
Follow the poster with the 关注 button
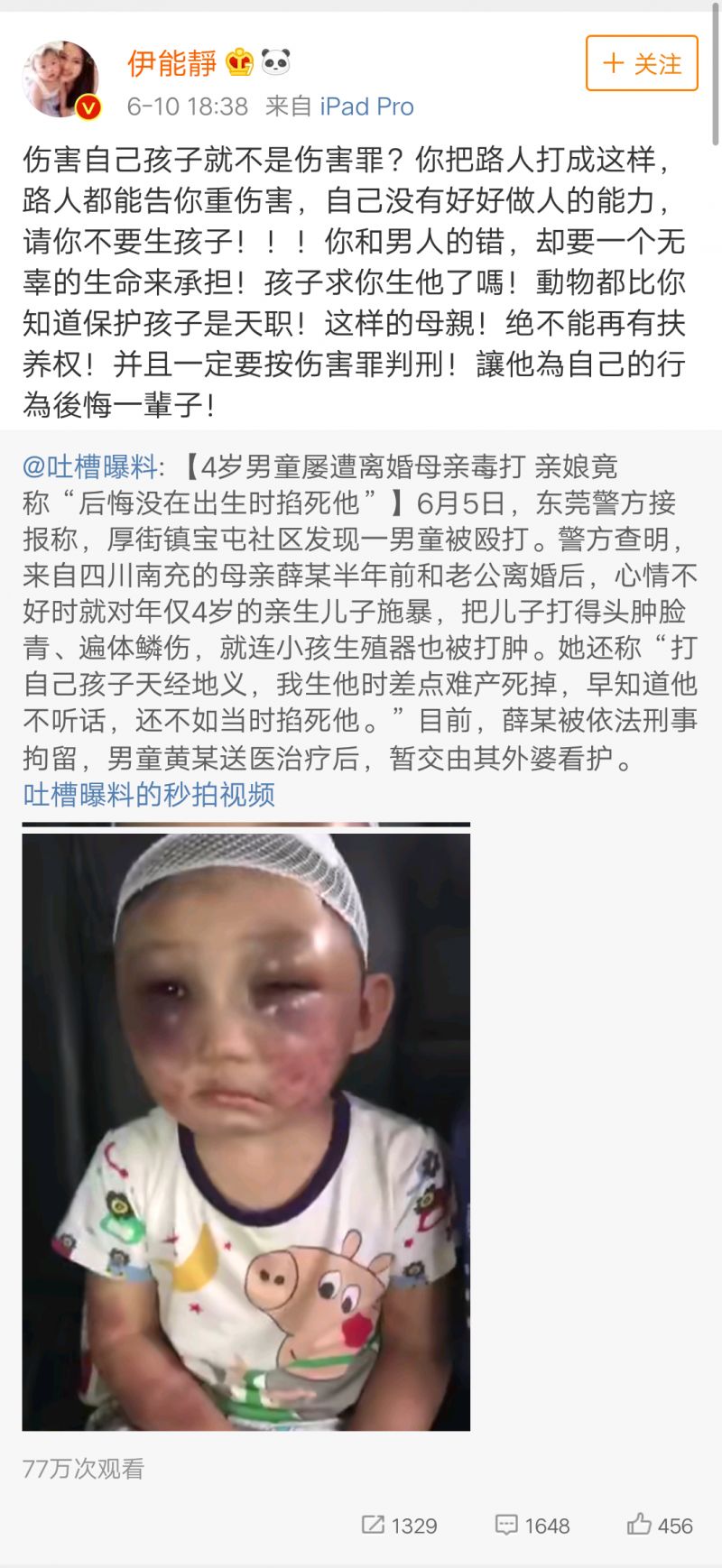tap(642, 63)
